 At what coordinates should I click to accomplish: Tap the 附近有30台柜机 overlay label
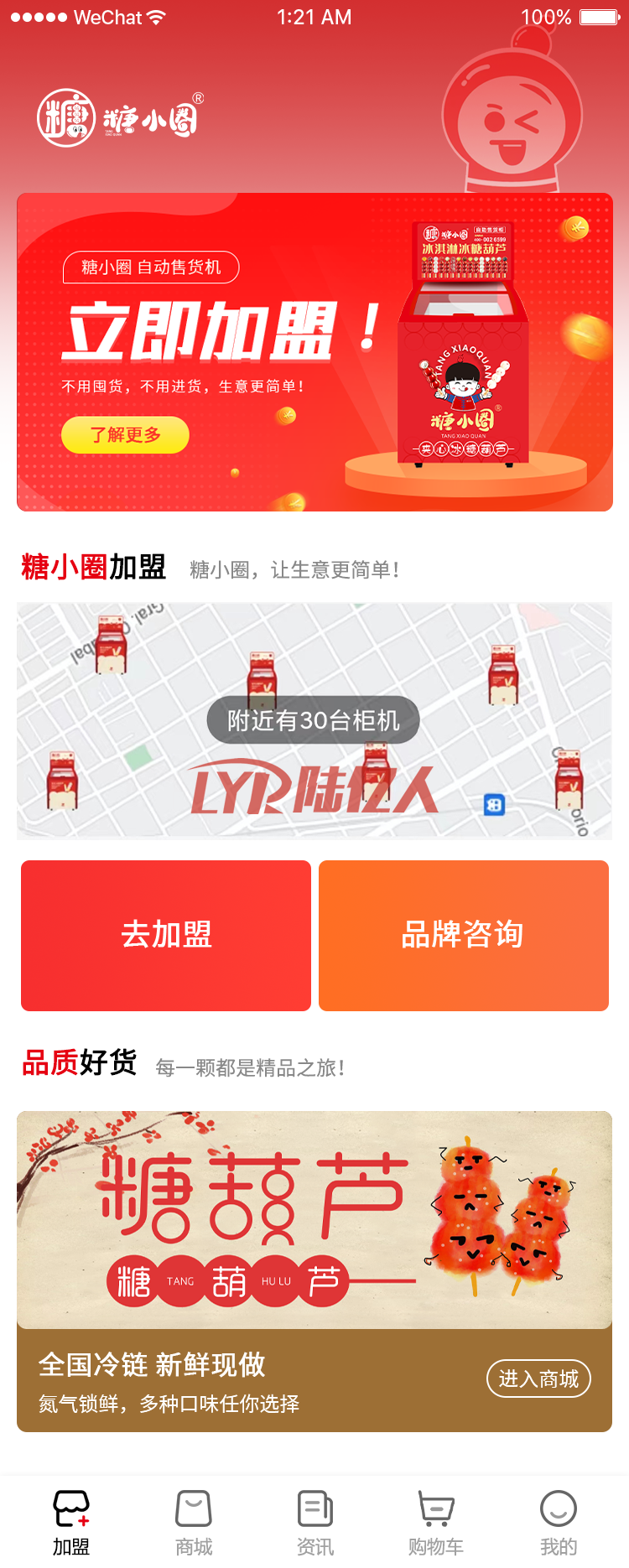314,719
